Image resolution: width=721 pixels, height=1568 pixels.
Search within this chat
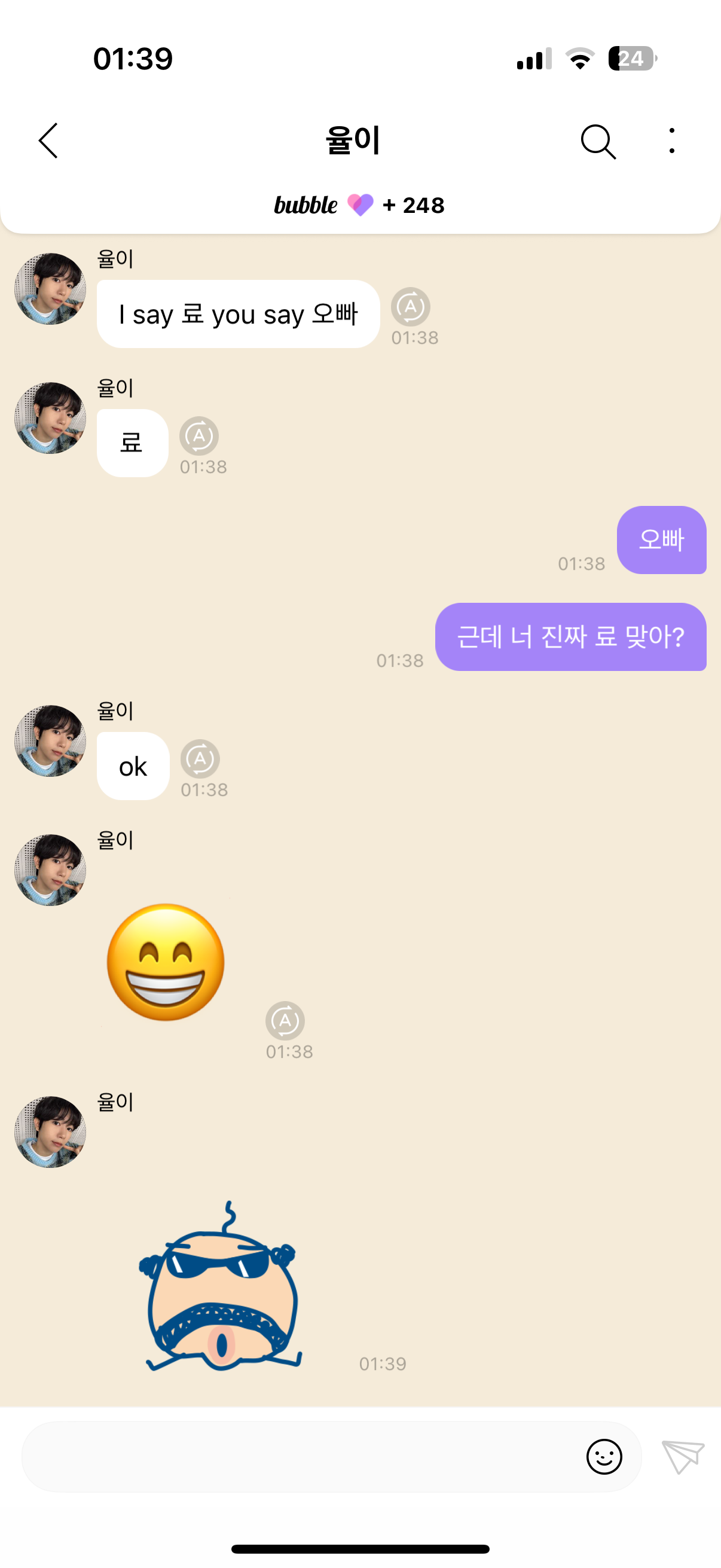[x=597, y=141]
